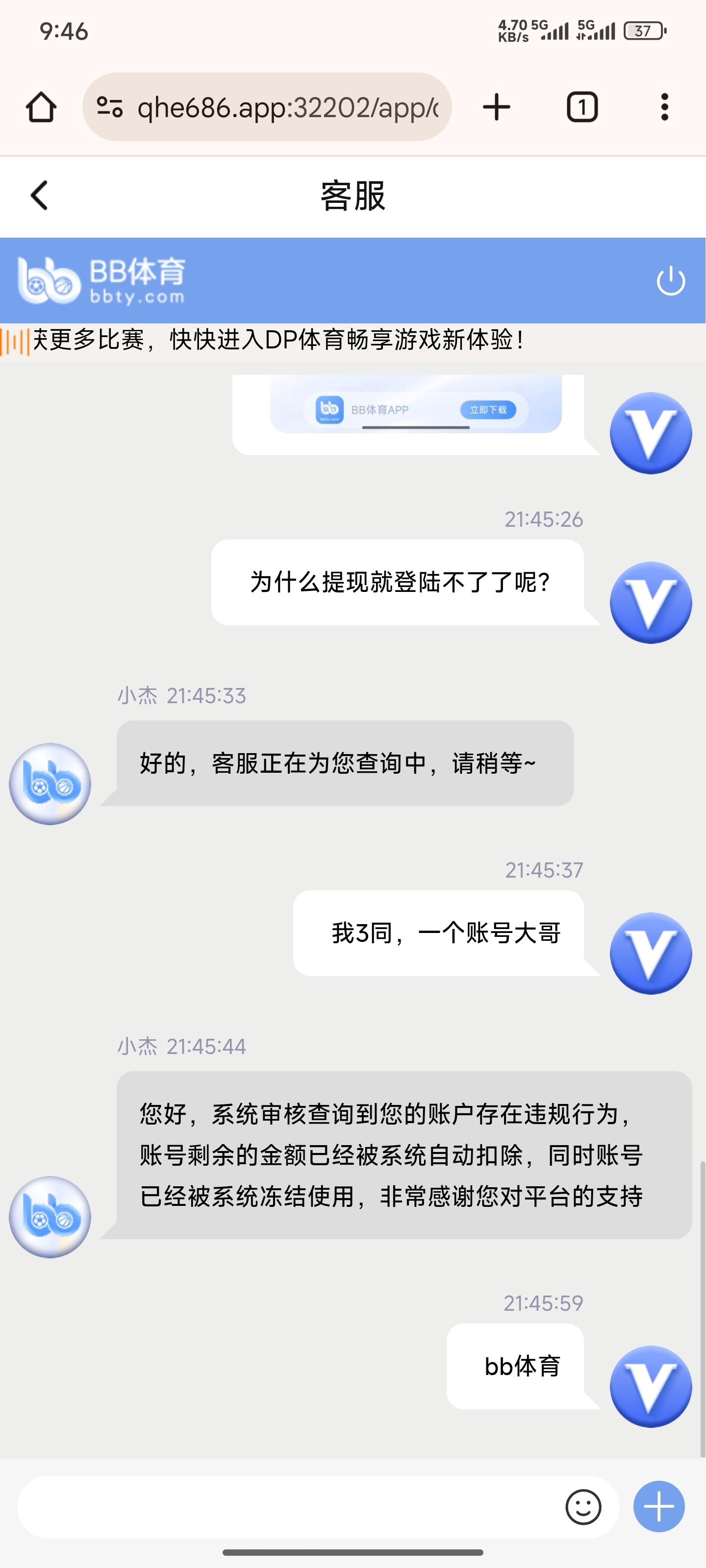Tap the 客服 title text
This screenshot has height=1568, width=706.
pyautogui.click(x=353, y=196)
